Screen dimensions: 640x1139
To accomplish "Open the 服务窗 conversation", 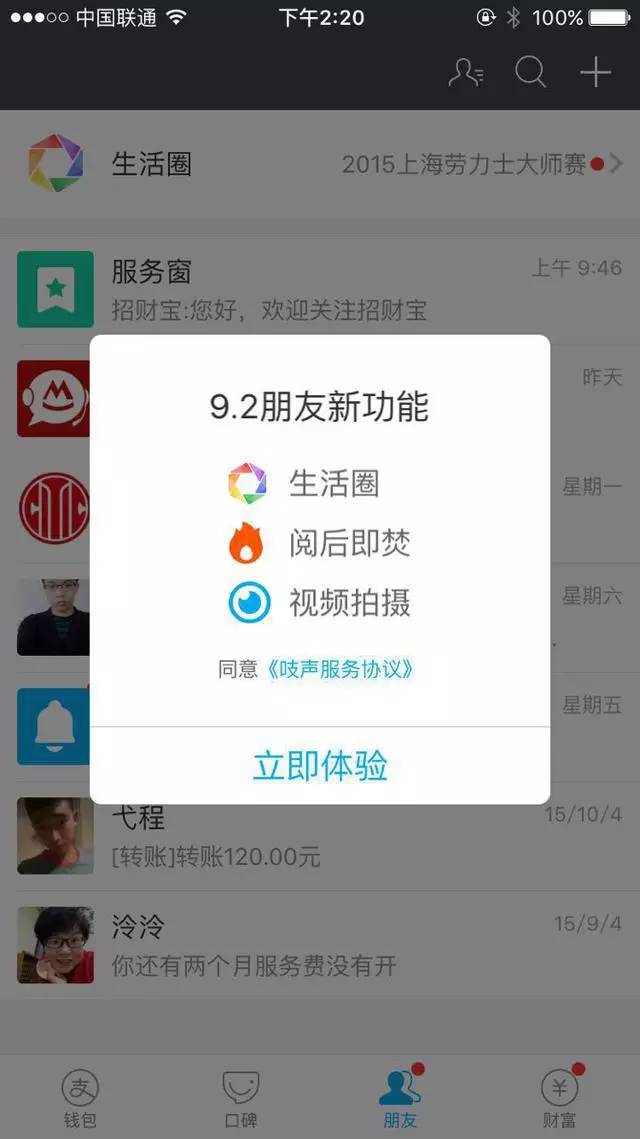I will (320, 288).
